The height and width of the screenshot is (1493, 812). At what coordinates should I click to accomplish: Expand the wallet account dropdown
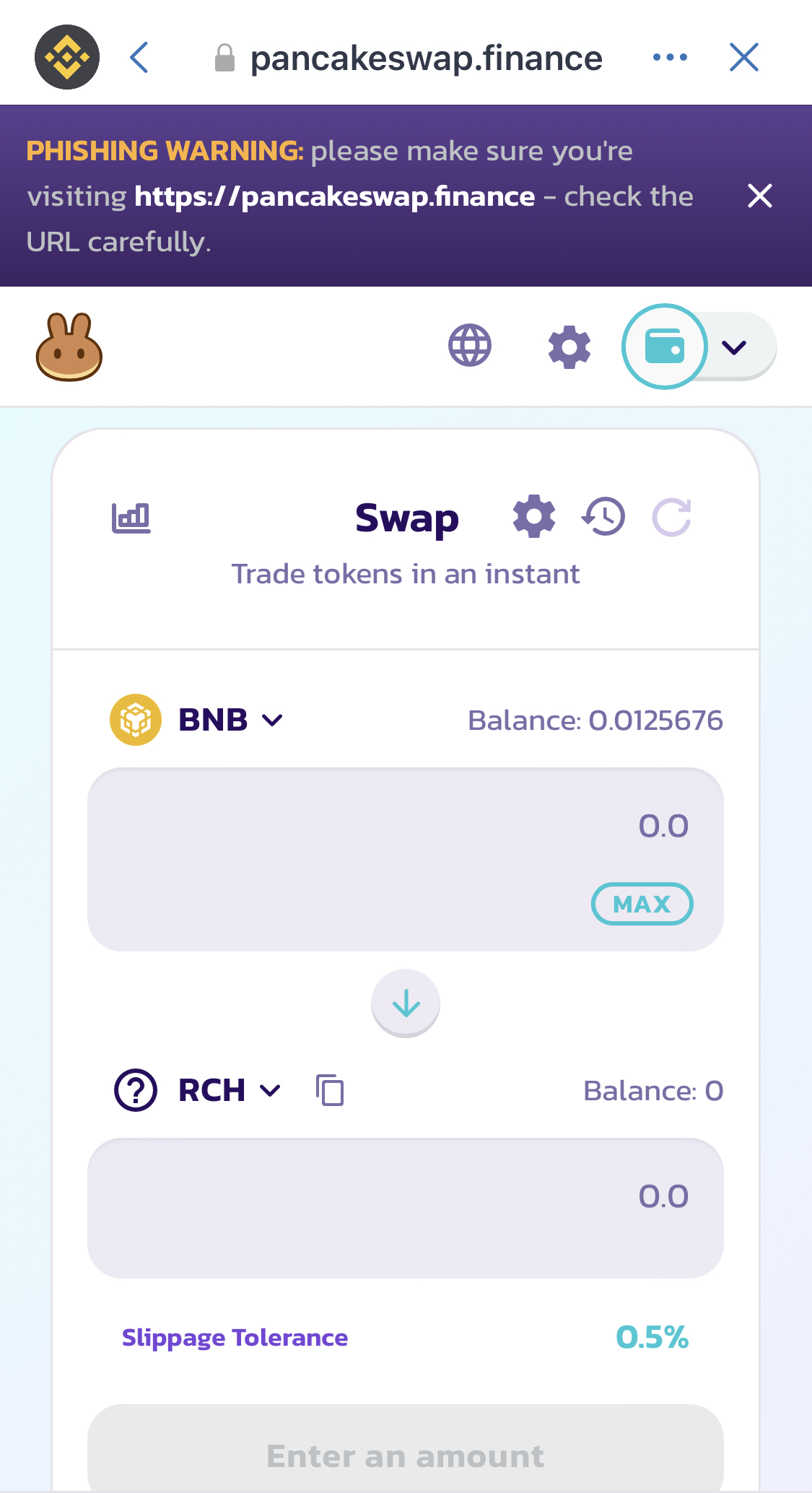(x=734, y=347)
